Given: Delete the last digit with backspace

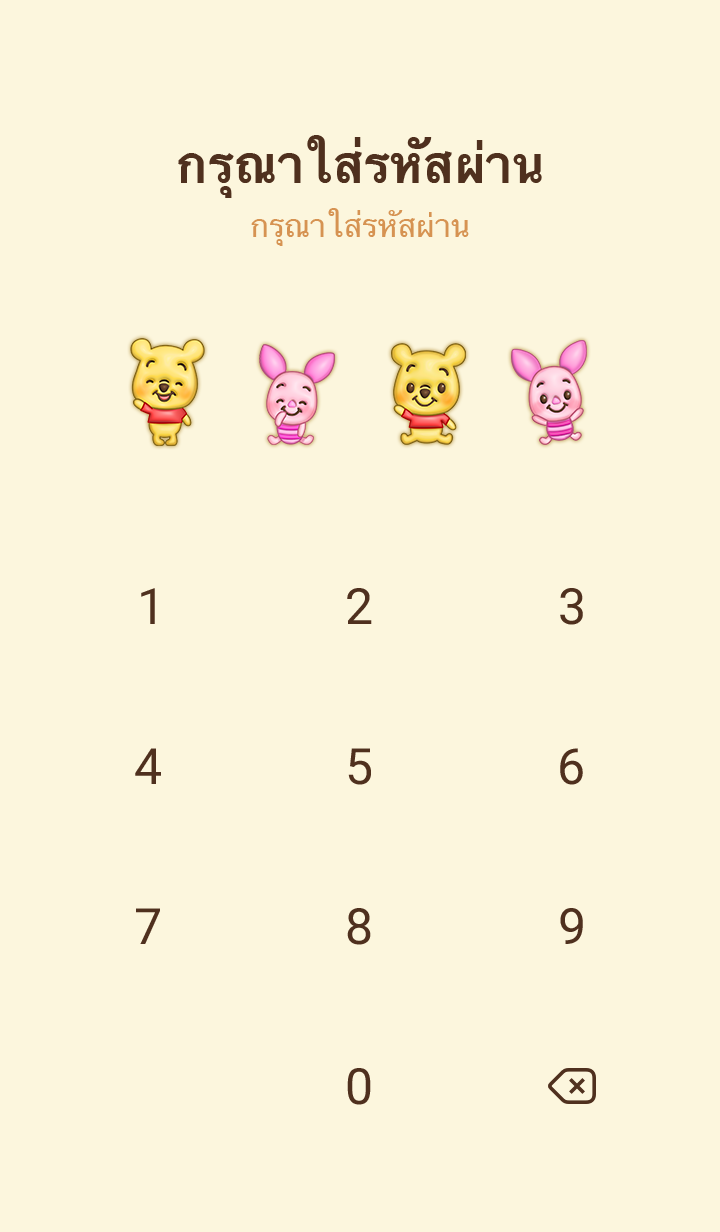Looking at the screenshot, I should tap(572, 1086).
